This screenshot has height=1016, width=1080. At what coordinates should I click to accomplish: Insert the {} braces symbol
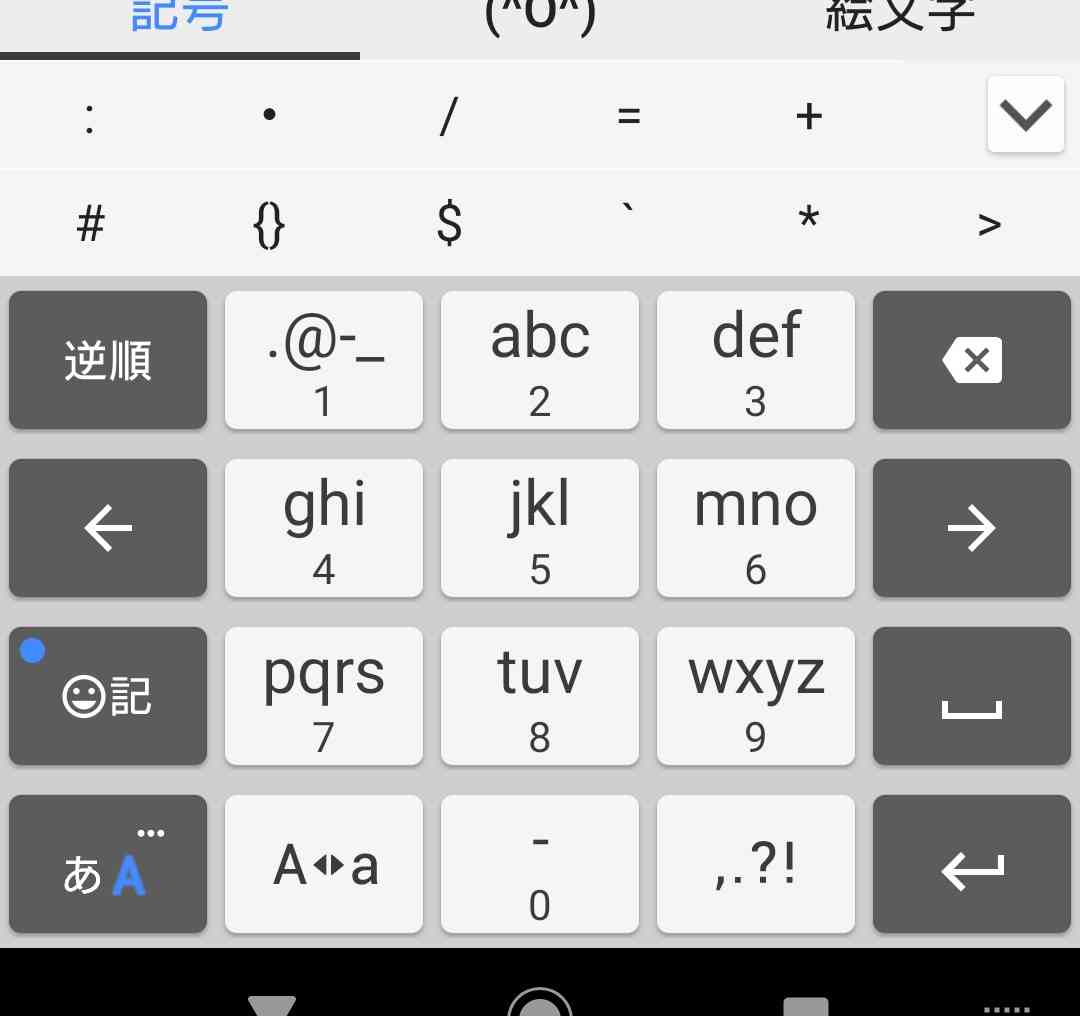[x=270, y=224]
